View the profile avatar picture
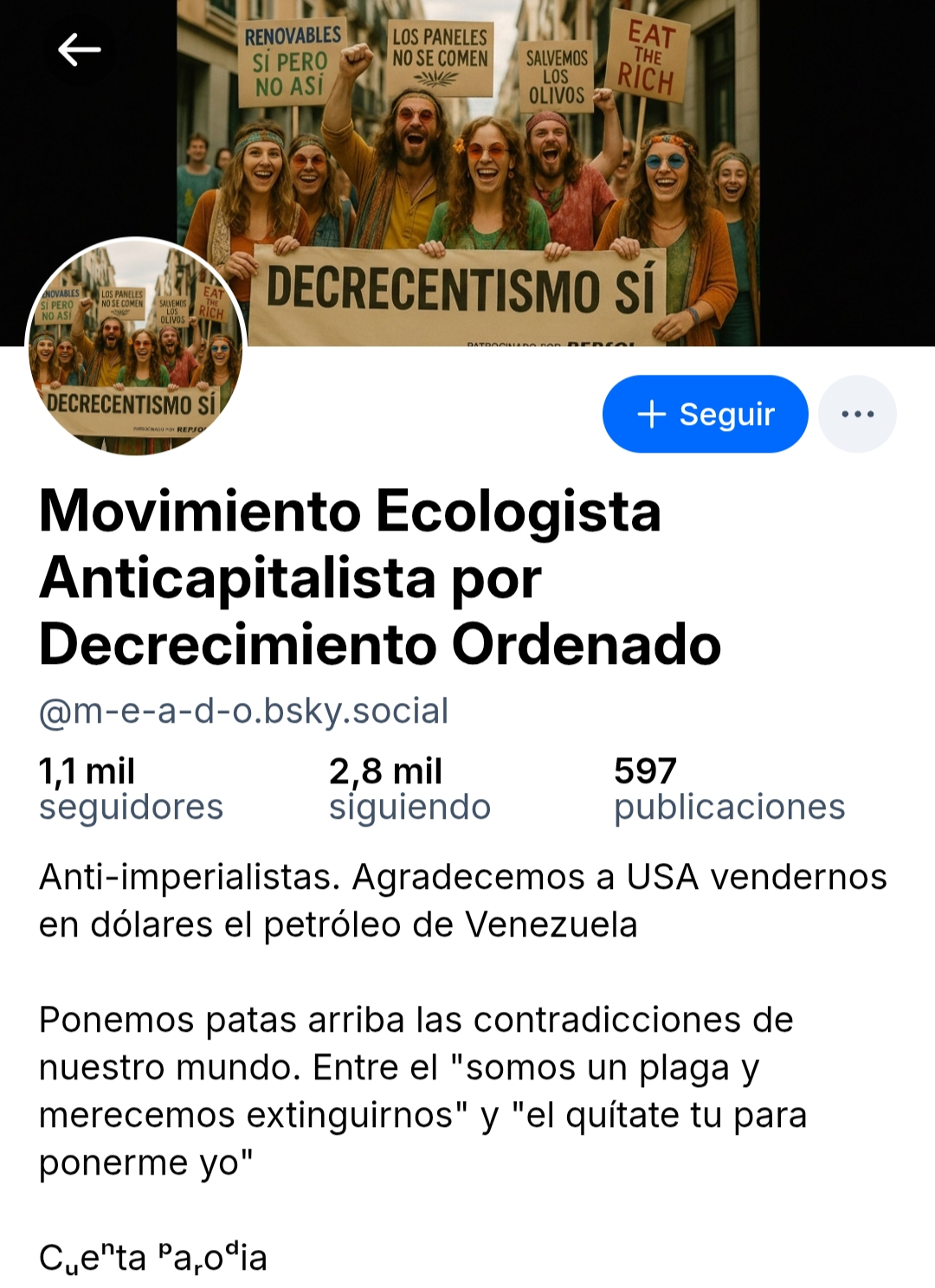 pos(137,348)
